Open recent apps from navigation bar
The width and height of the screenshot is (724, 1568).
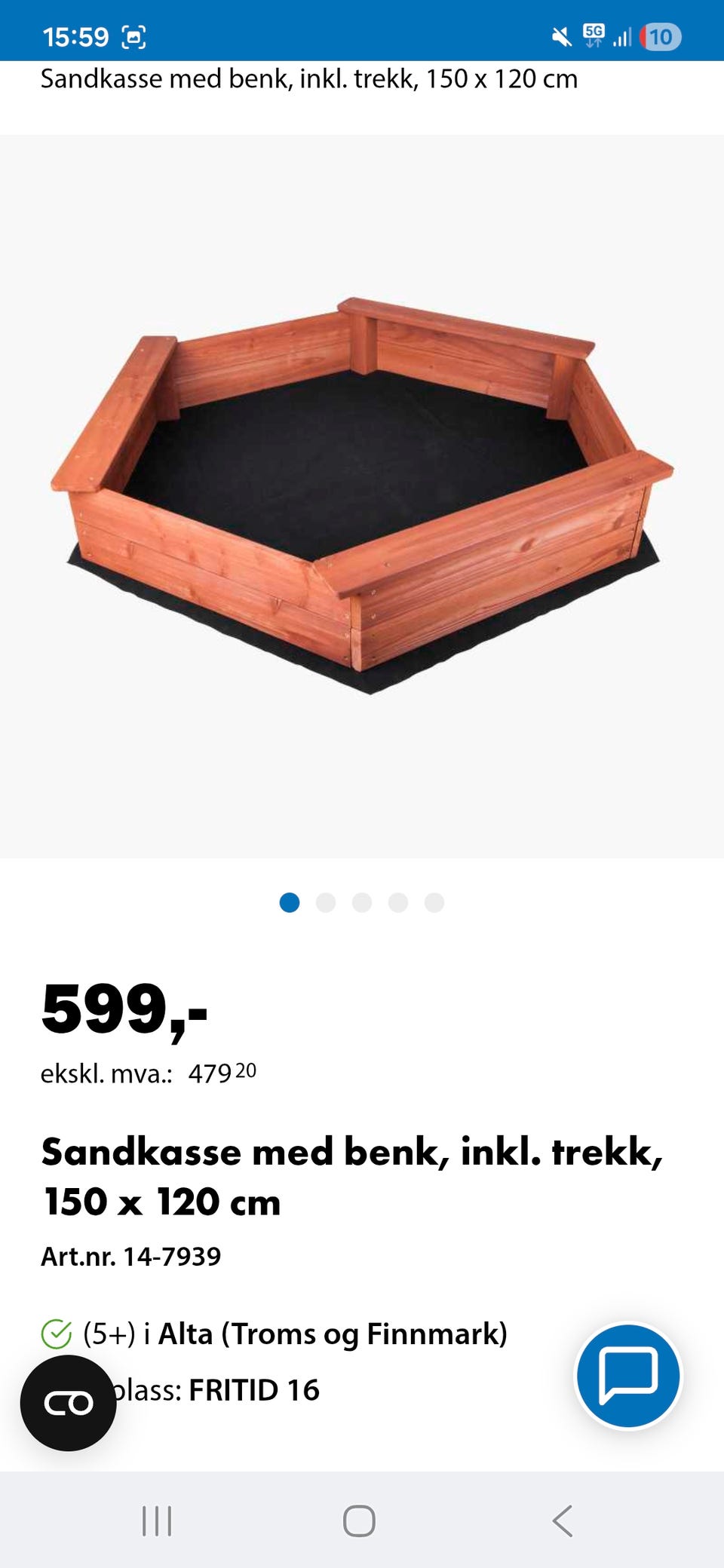click(x=157, y=1521)
